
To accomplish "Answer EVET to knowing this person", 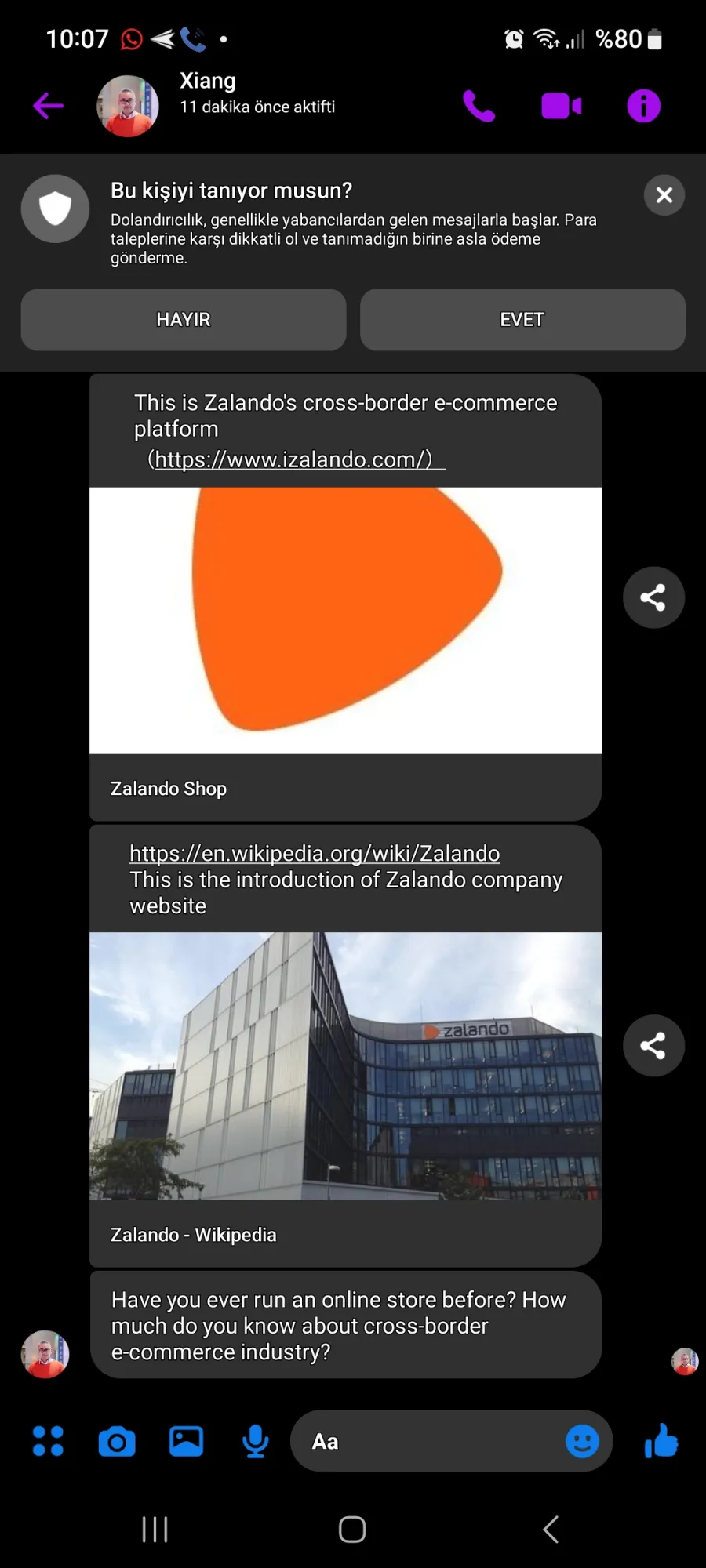I will point(522,320).
